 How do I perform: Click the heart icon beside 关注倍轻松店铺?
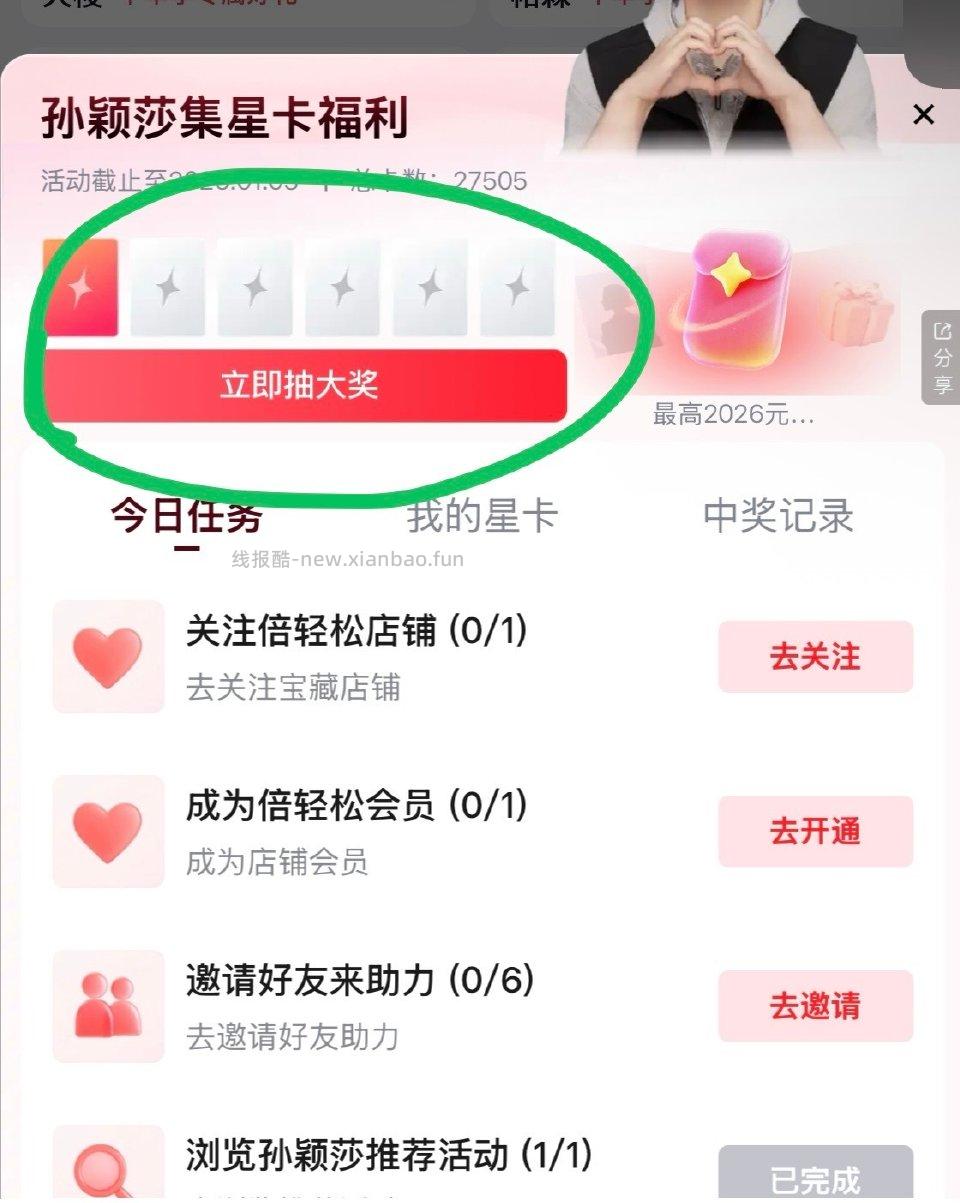[108, 655]
